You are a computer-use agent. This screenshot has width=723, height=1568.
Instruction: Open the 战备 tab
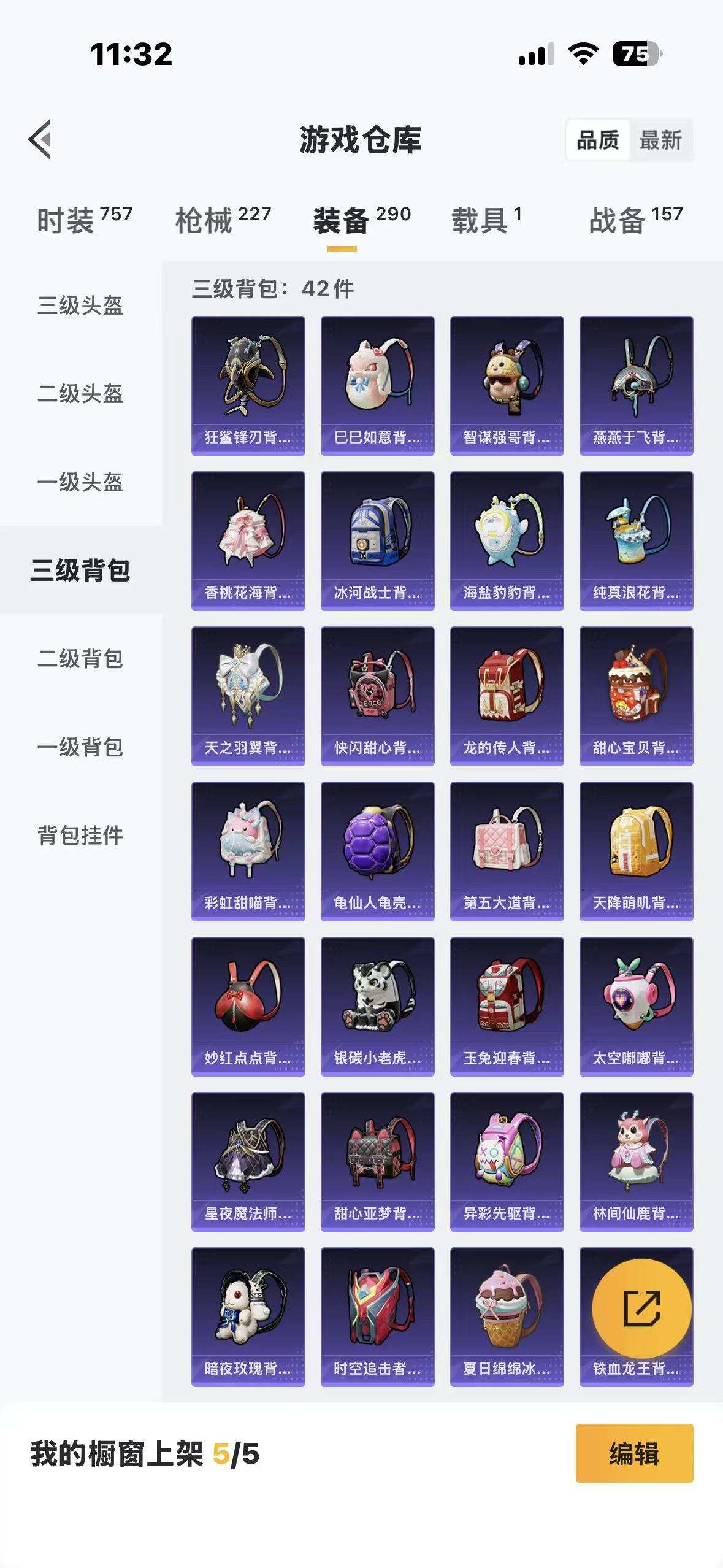(x=635, y=220)
